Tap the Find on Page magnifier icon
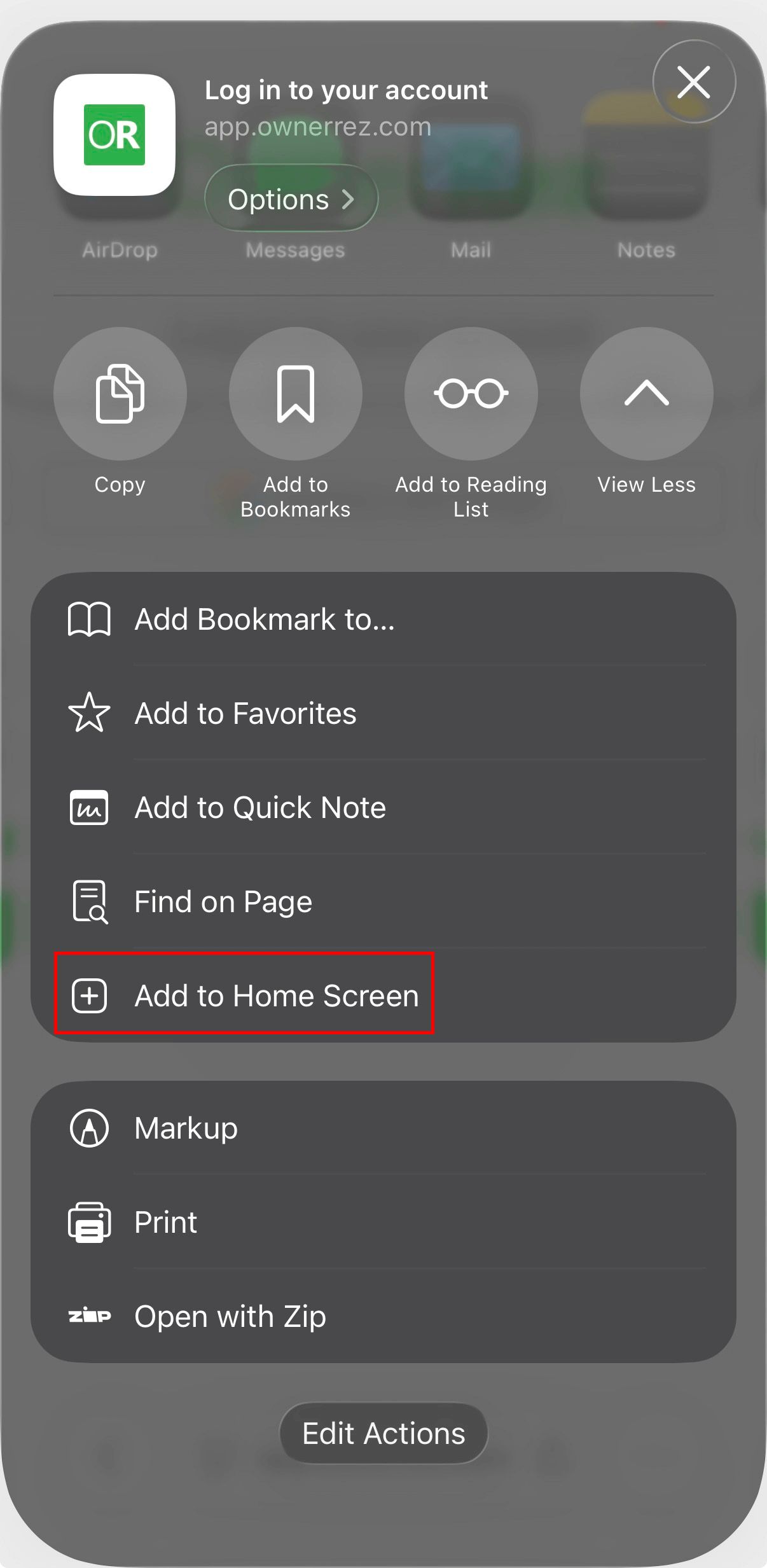 (x=90, y=901)
